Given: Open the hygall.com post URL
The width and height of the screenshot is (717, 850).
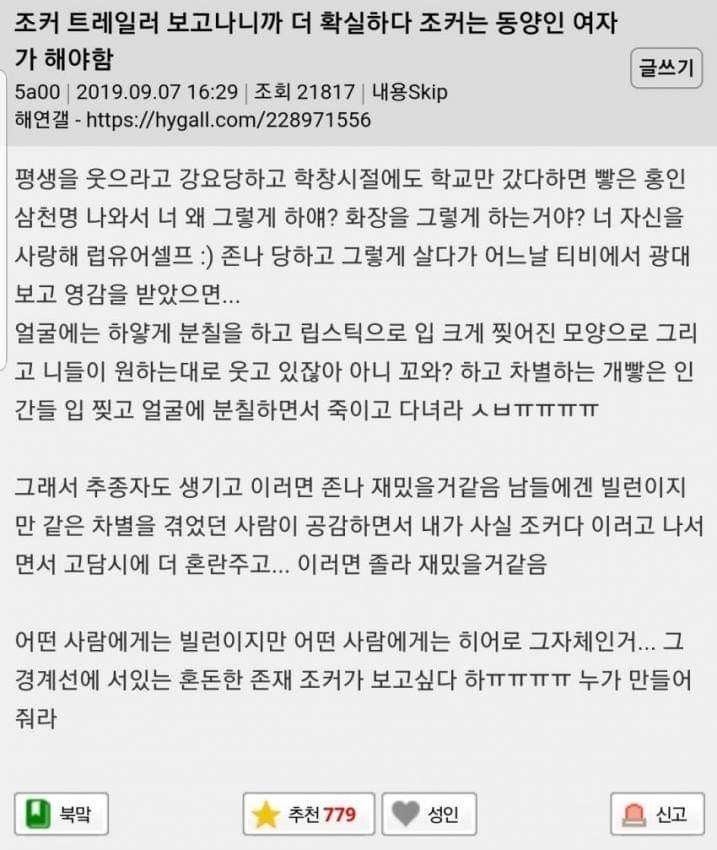Looking at the screenshot, I should [x=229, y=120].
